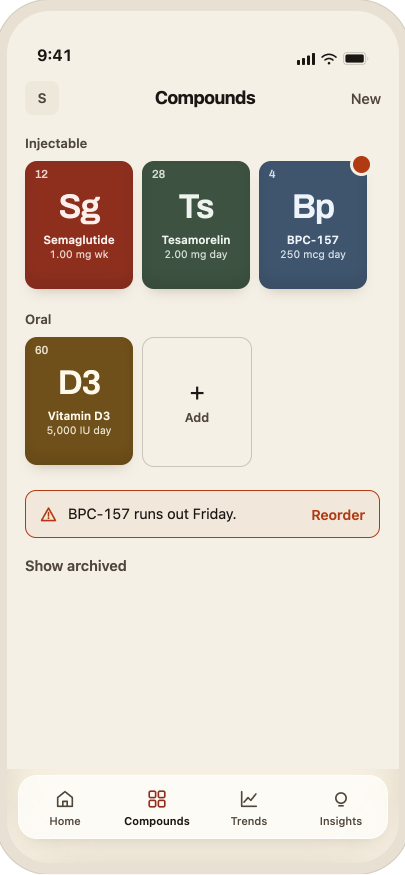The image size is (405, 875).
Task: Open the Vitamin D3 card
Action: 79,401
